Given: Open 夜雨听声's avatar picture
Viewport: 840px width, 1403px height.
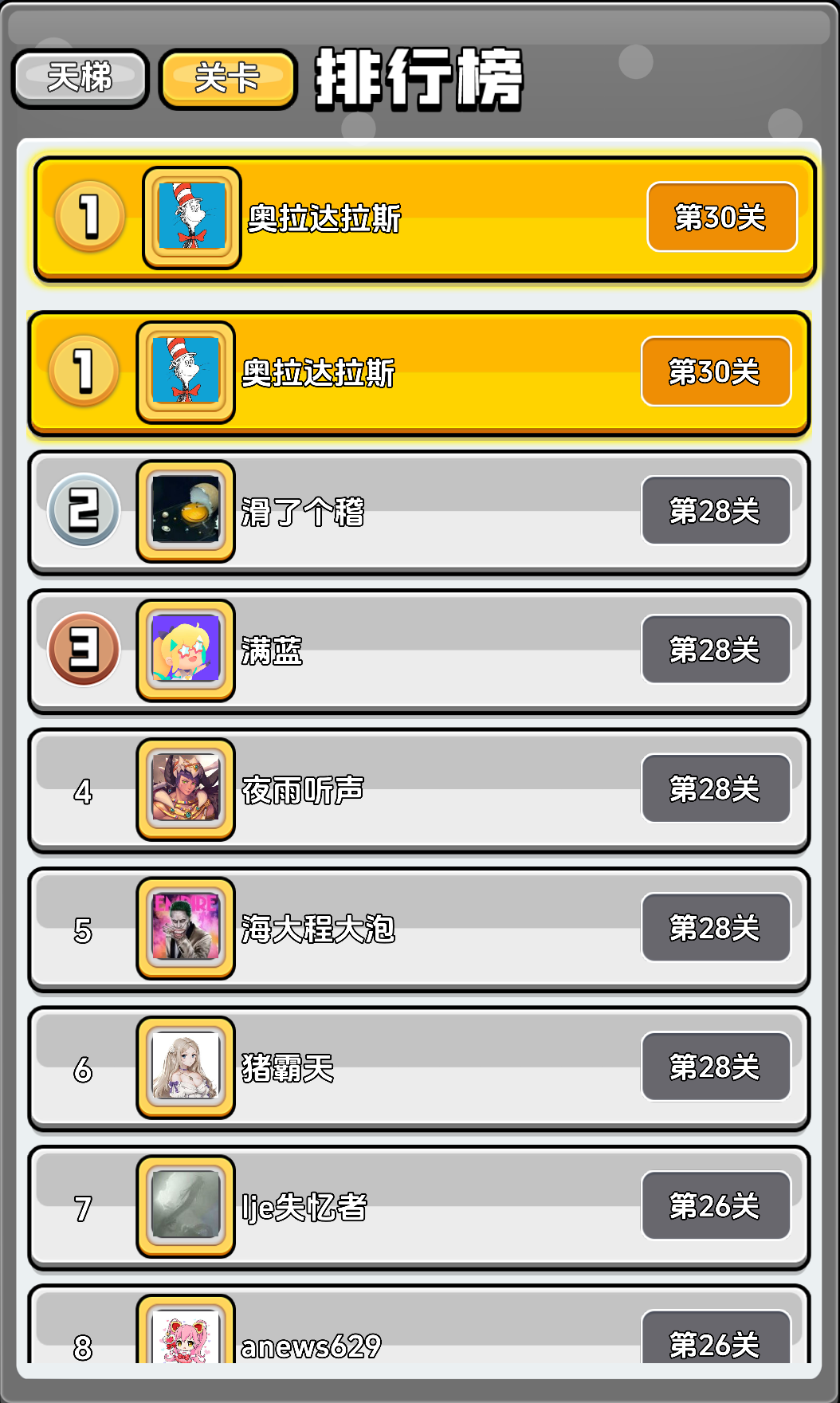Looking at the screenshot, I should click(186, 788).
